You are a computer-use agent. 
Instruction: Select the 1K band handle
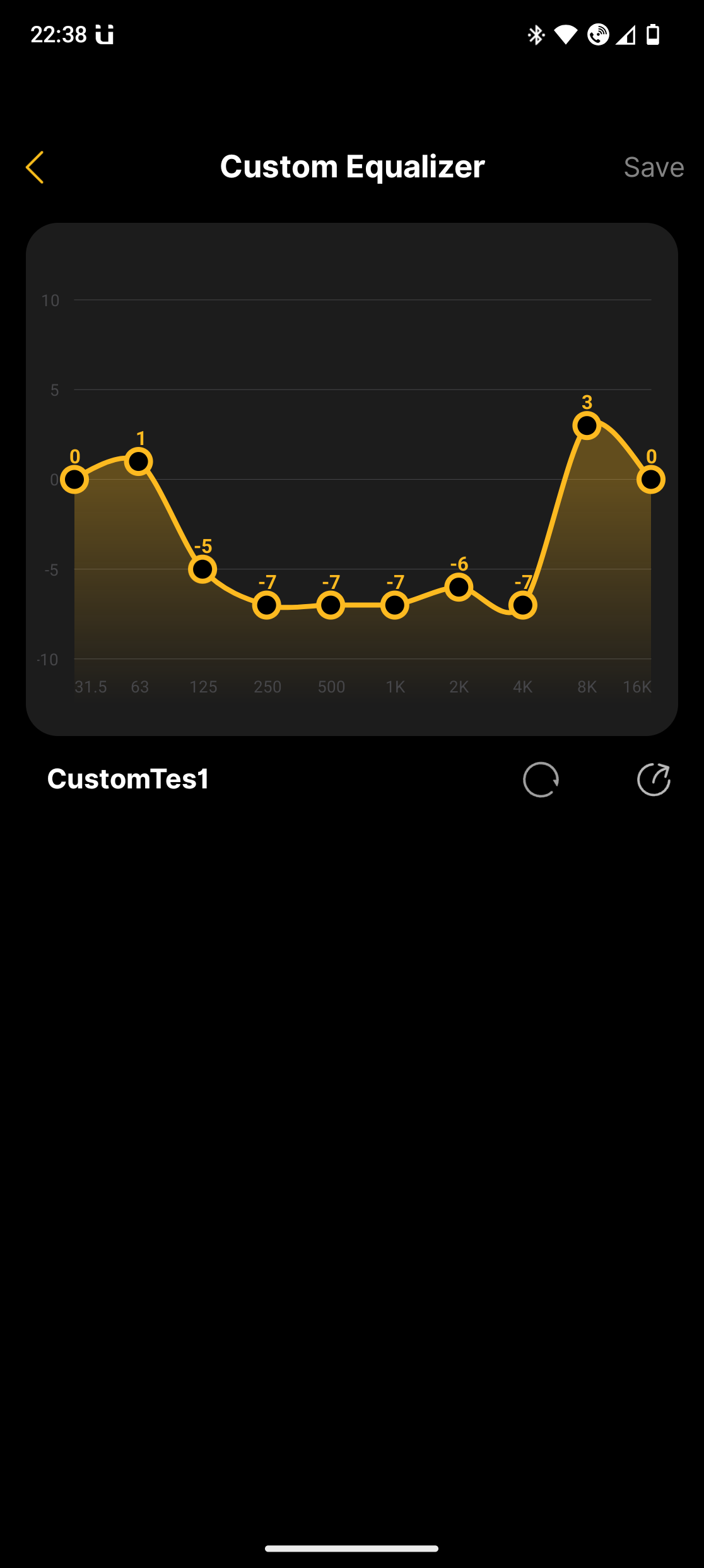coord(395,605)
